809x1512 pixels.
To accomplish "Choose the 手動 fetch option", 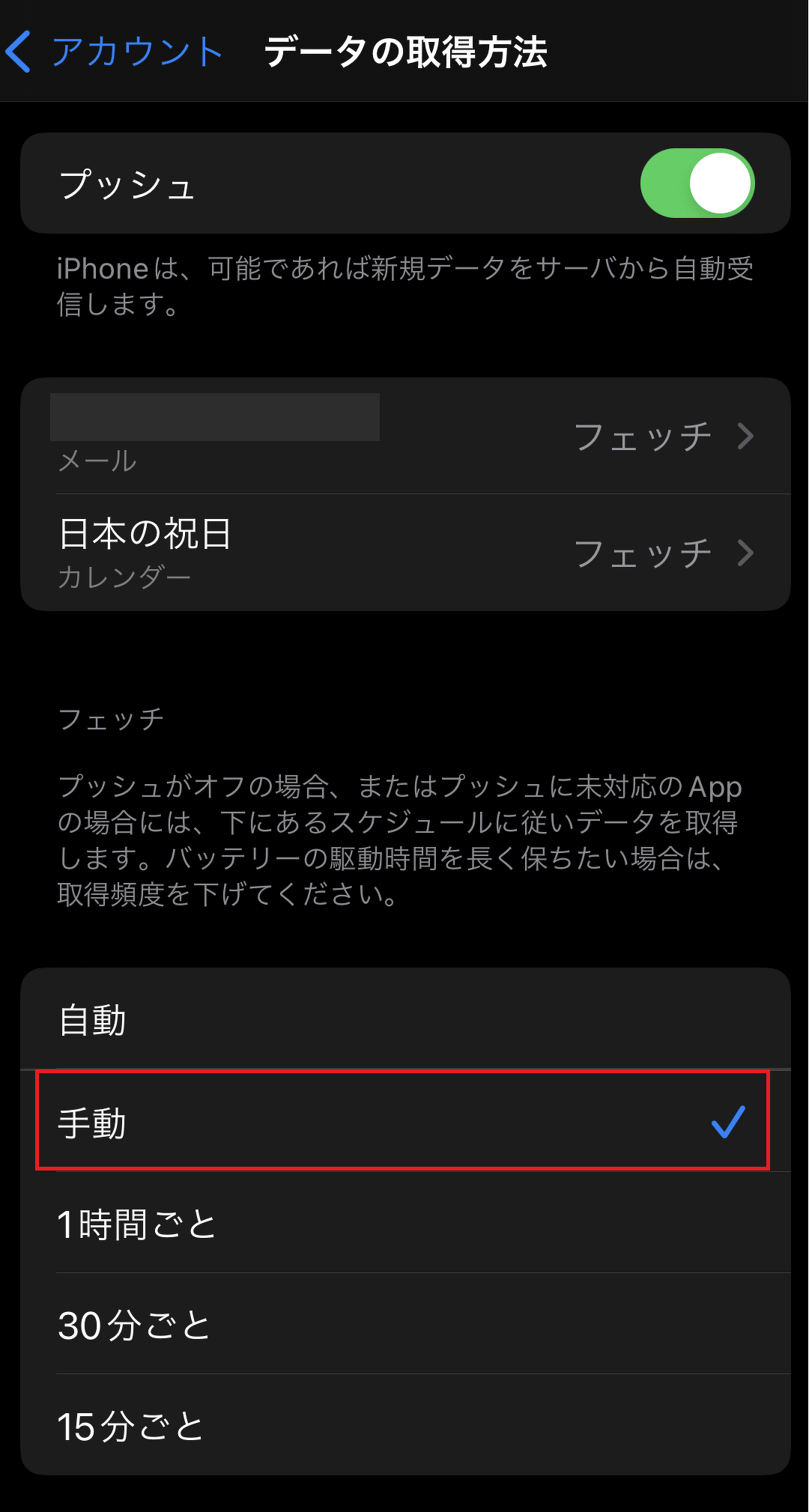I will pyautogui.click(x=404, y=1122).
